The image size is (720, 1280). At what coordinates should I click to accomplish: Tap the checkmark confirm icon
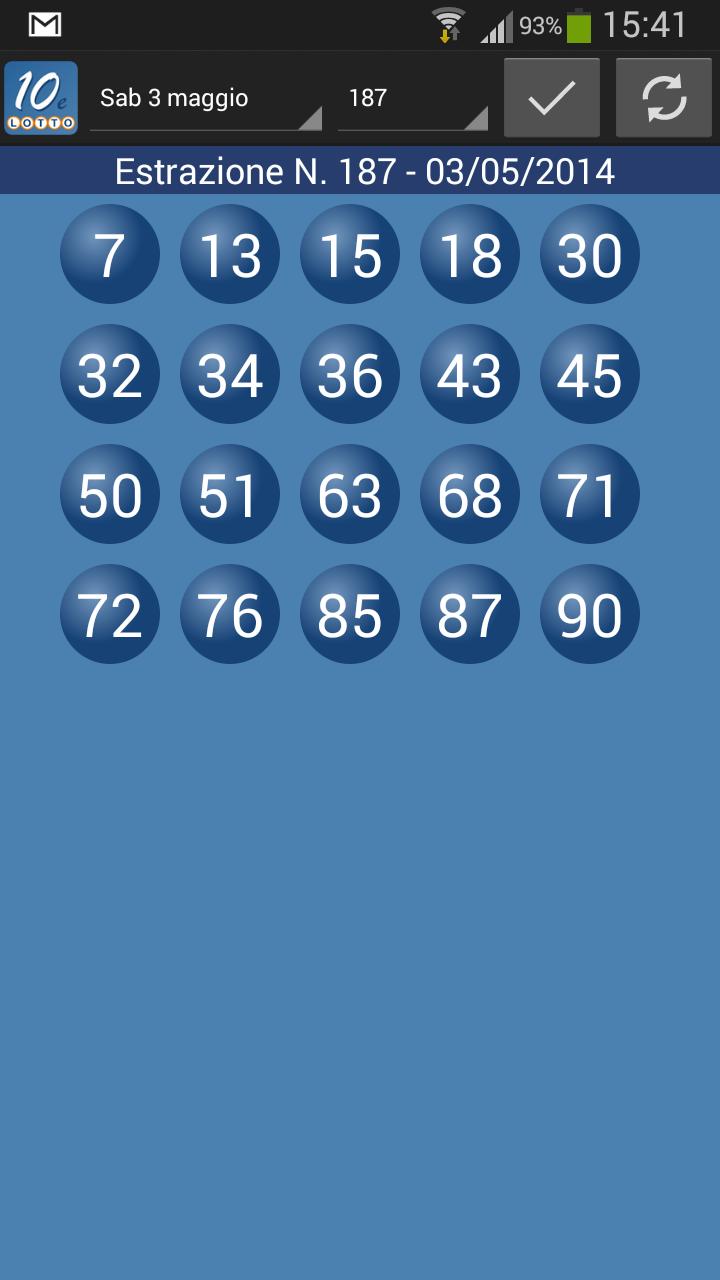click(552, 97)
